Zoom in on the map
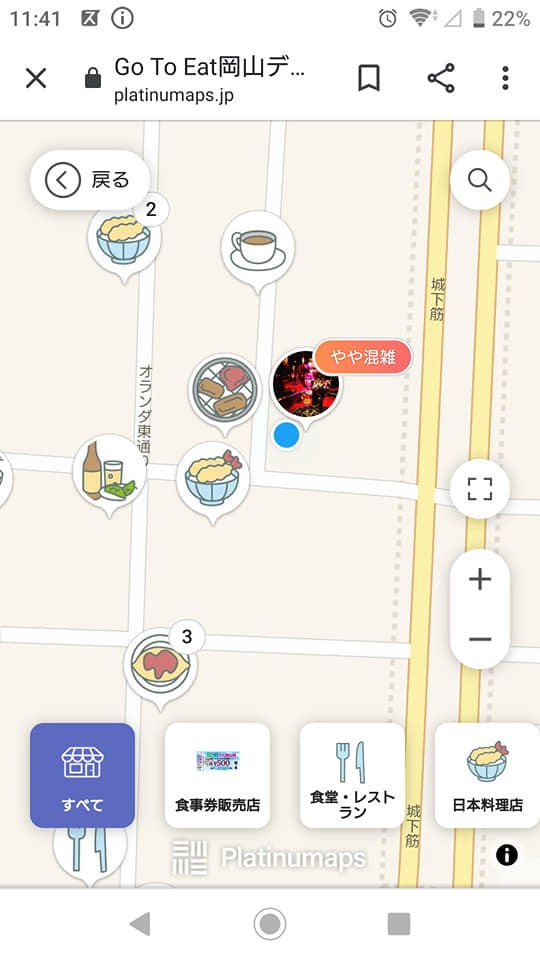The width and height of the screenshot is (540, 960). (480, 579)
